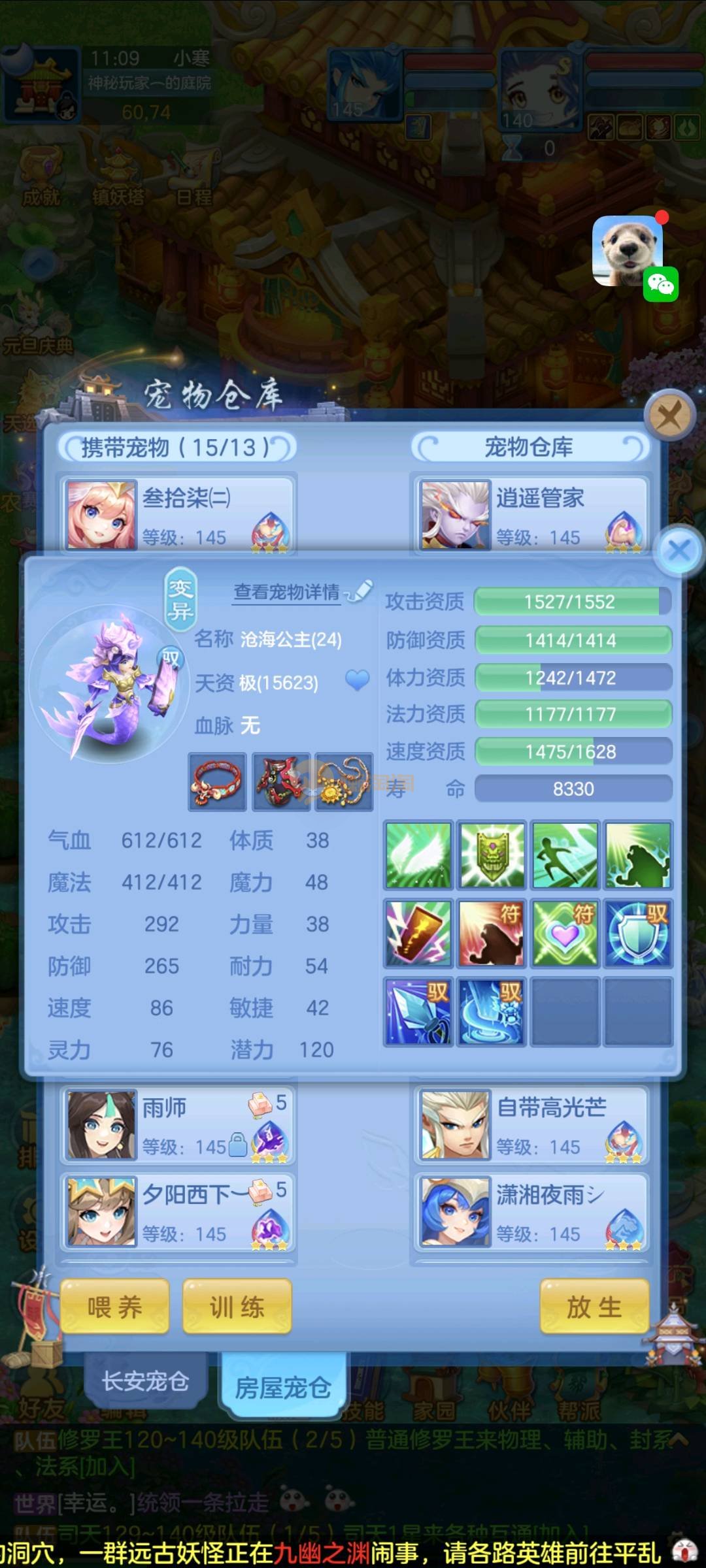The image size is (706, 1568).
Task: Select carried pet 雨师
Action: [x=176, y=1125]
